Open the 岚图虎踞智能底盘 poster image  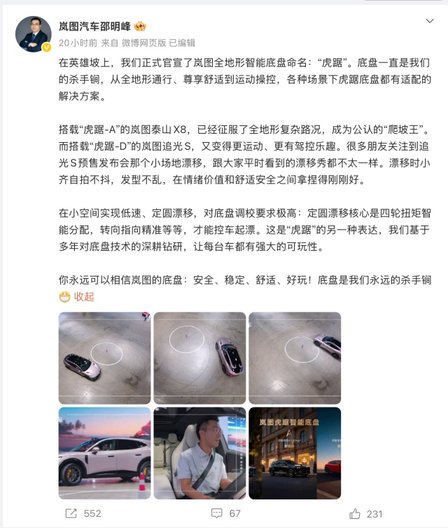coord(295,453)
